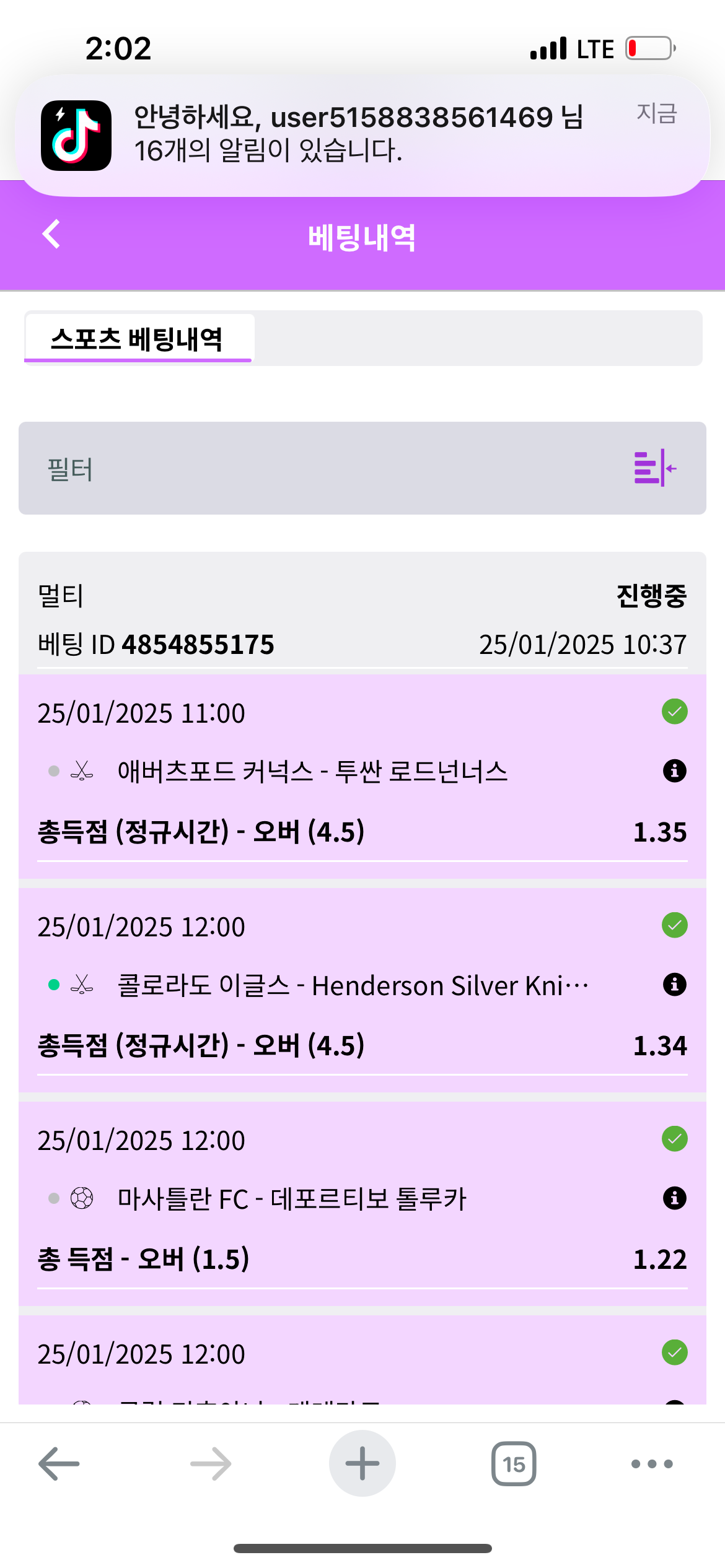Open a new browser tab with plus button

pyautogui.click(x=362, y=1463)
